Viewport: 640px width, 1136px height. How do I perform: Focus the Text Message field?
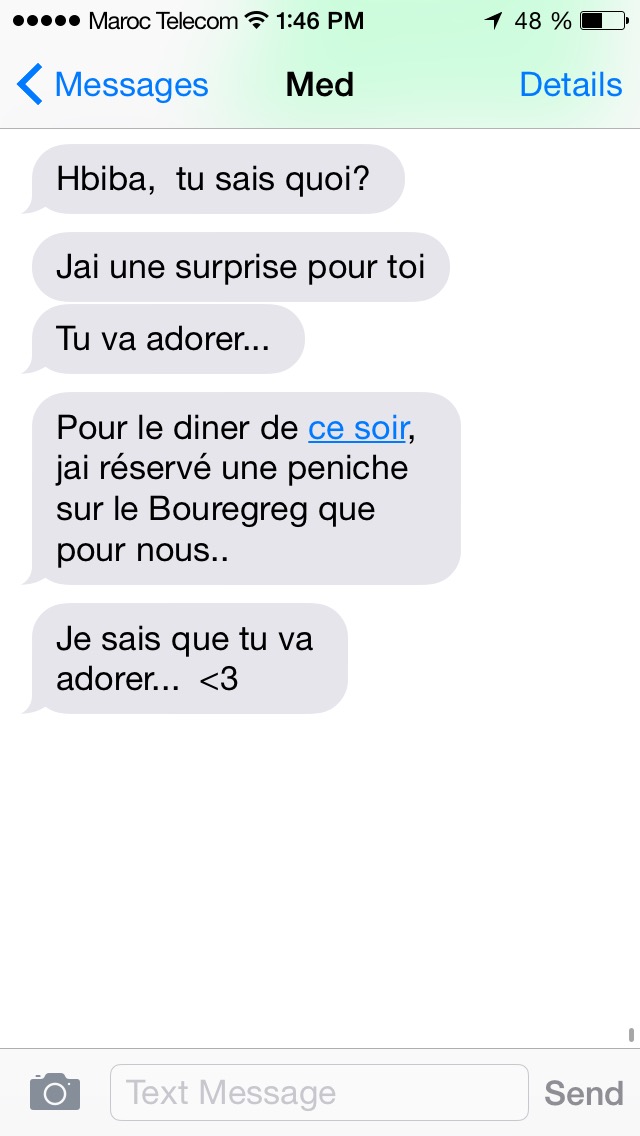[318, 1092]
